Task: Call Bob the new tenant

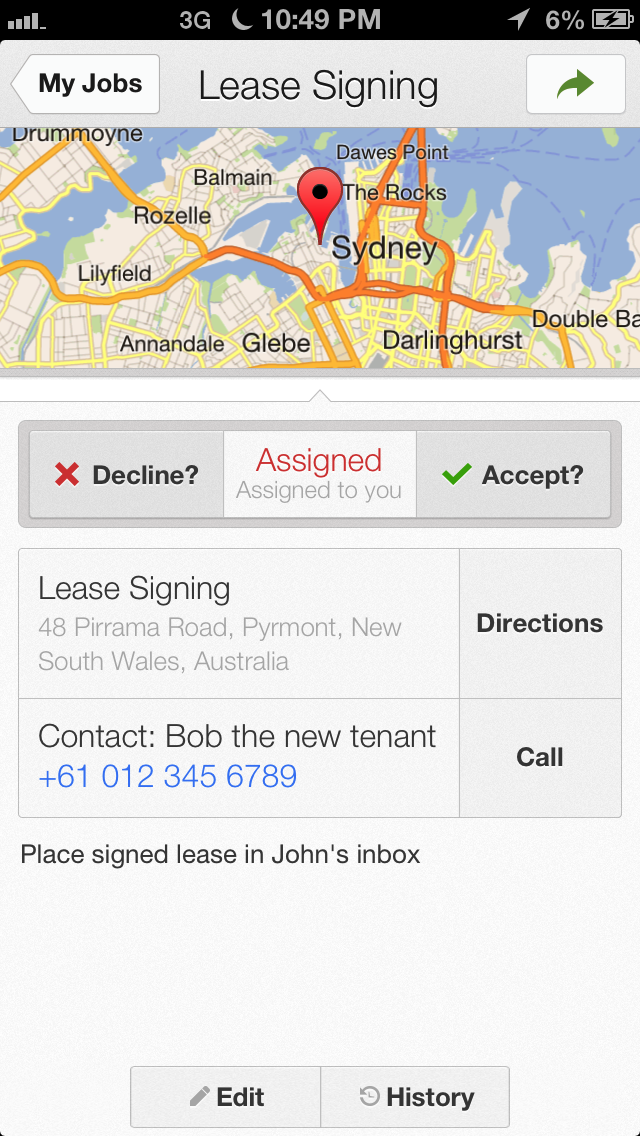Action: click(540, 757)
